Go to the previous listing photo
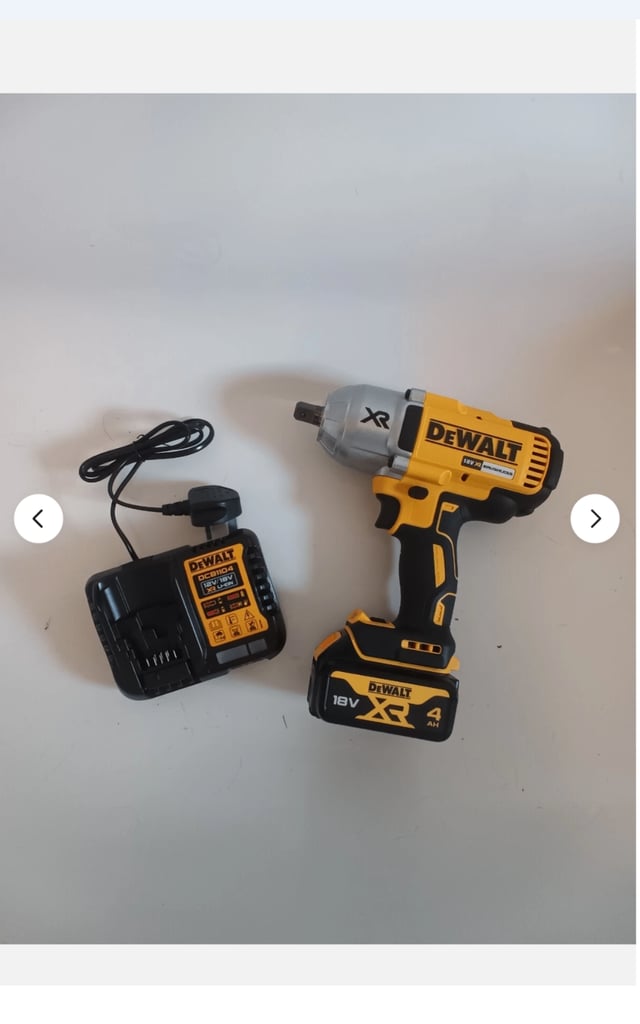This screenshot has width=640, height=1024. click(39, 519)
